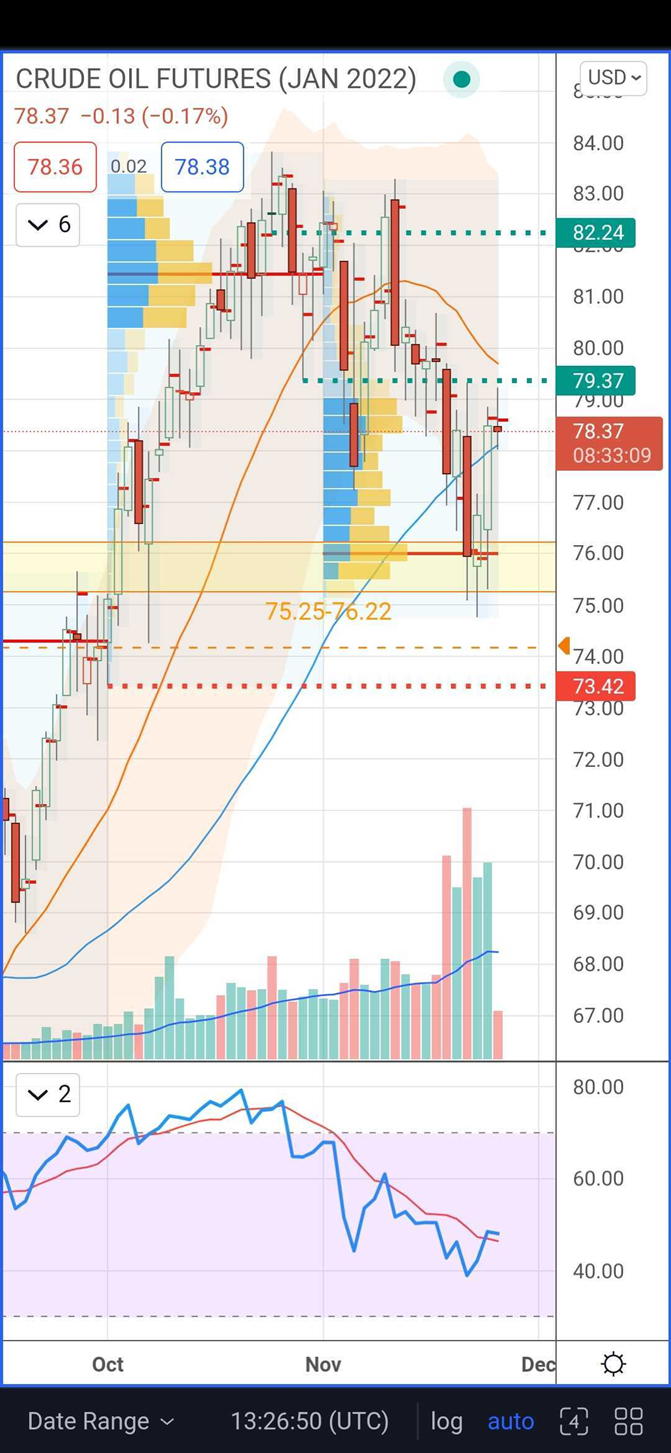The height and width of the screenshot is (1453, 671).
Task: Expand the indicator list showing 6
Action: click(48, 224)
